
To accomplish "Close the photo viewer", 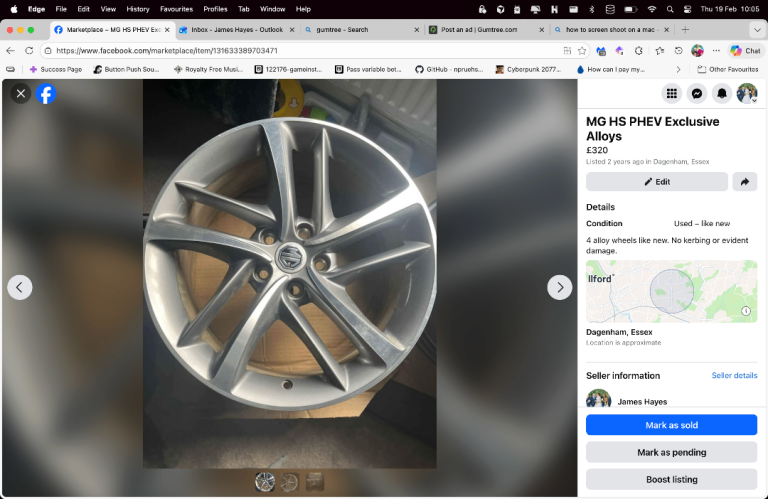I will (21, 94).
